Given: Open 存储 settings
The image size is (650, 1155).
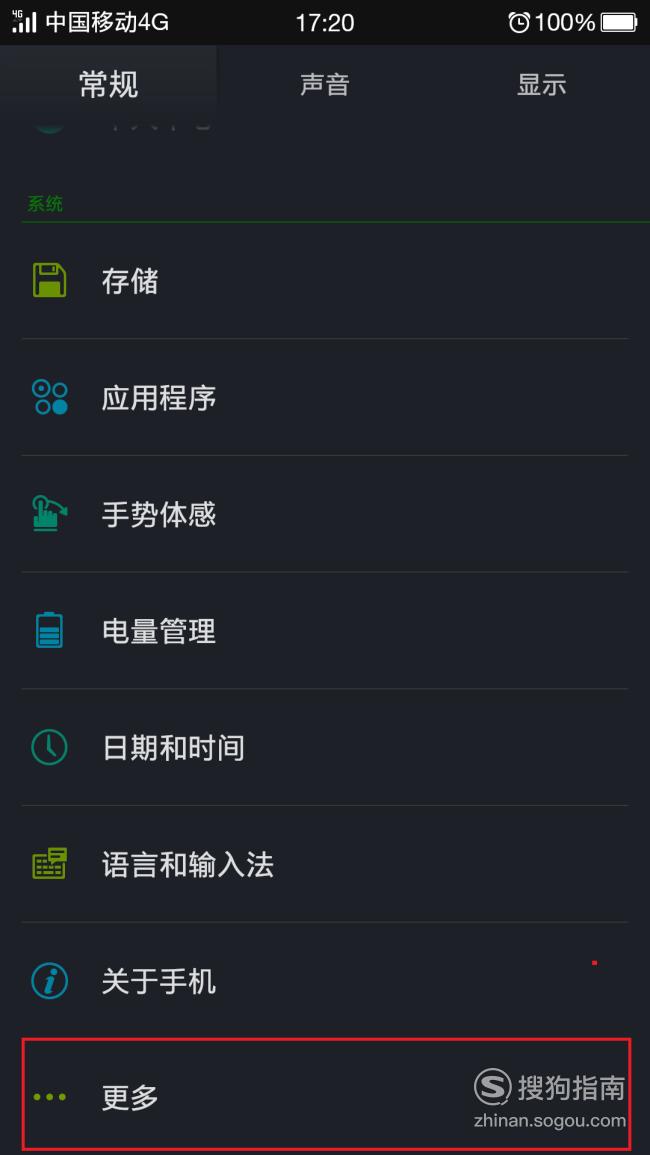Looking at the screenshot, I should [325, 281].
